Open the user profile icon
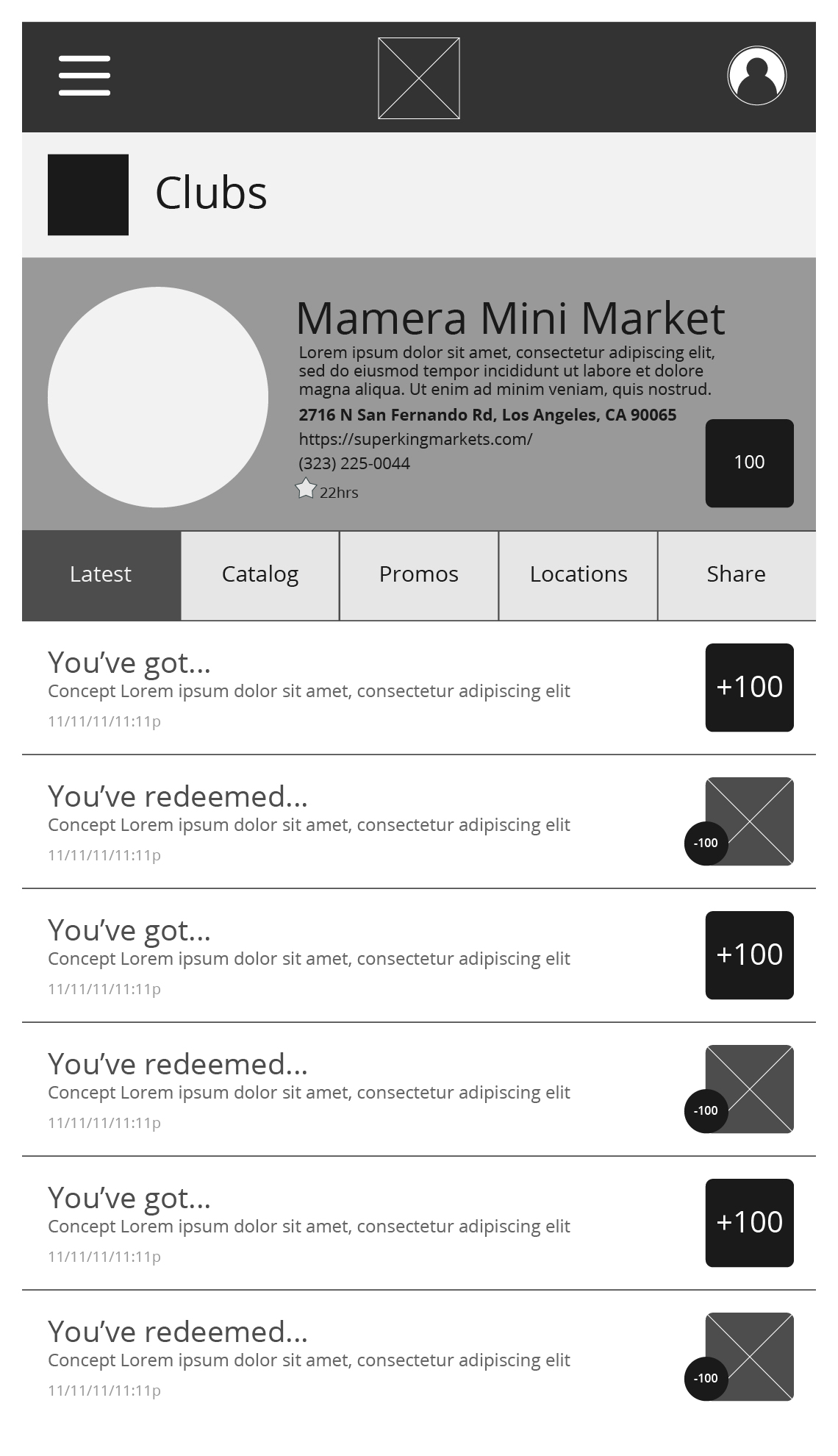Viewport: 838px width, 1456px height. [x=757, y=76]
